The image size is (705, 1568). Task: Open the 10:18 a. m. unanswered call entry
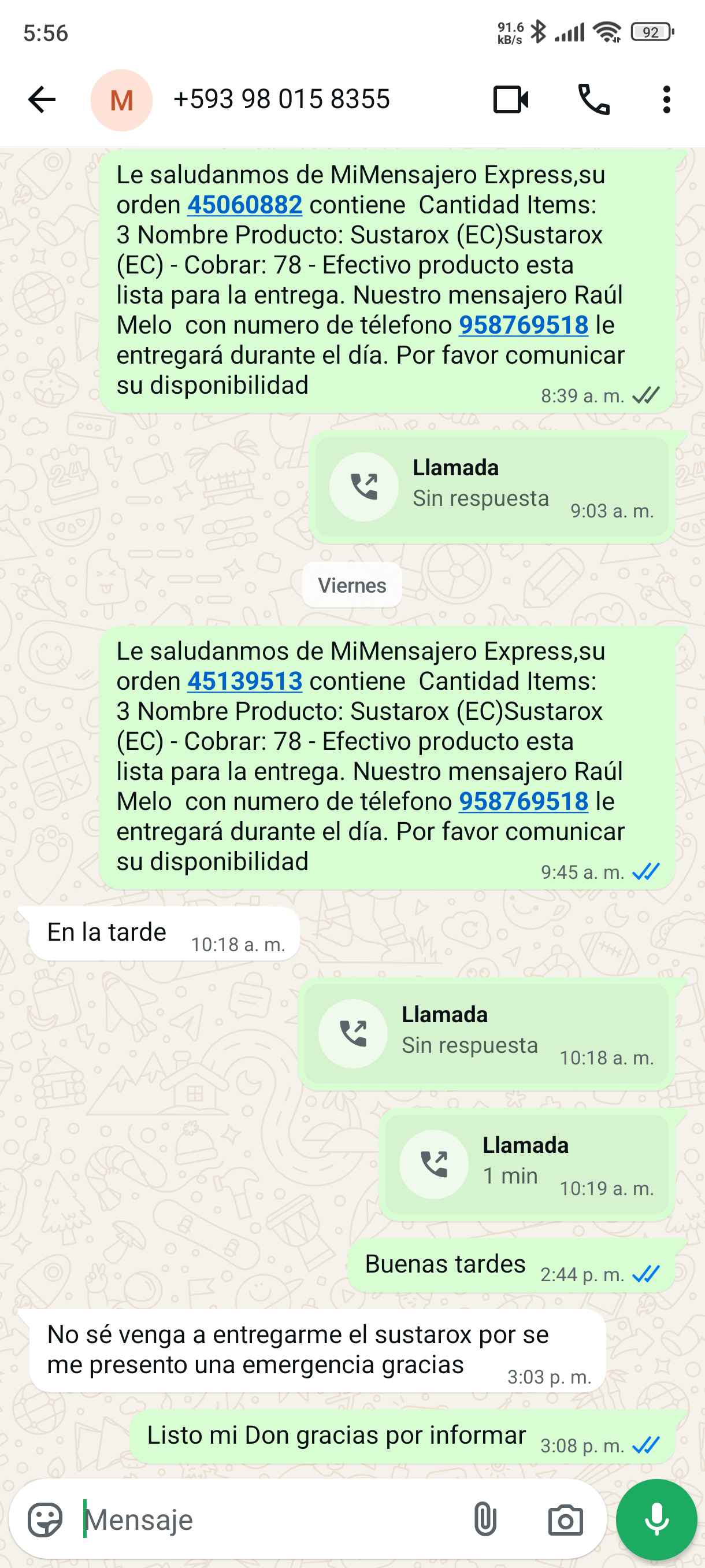coord(485,1033)
